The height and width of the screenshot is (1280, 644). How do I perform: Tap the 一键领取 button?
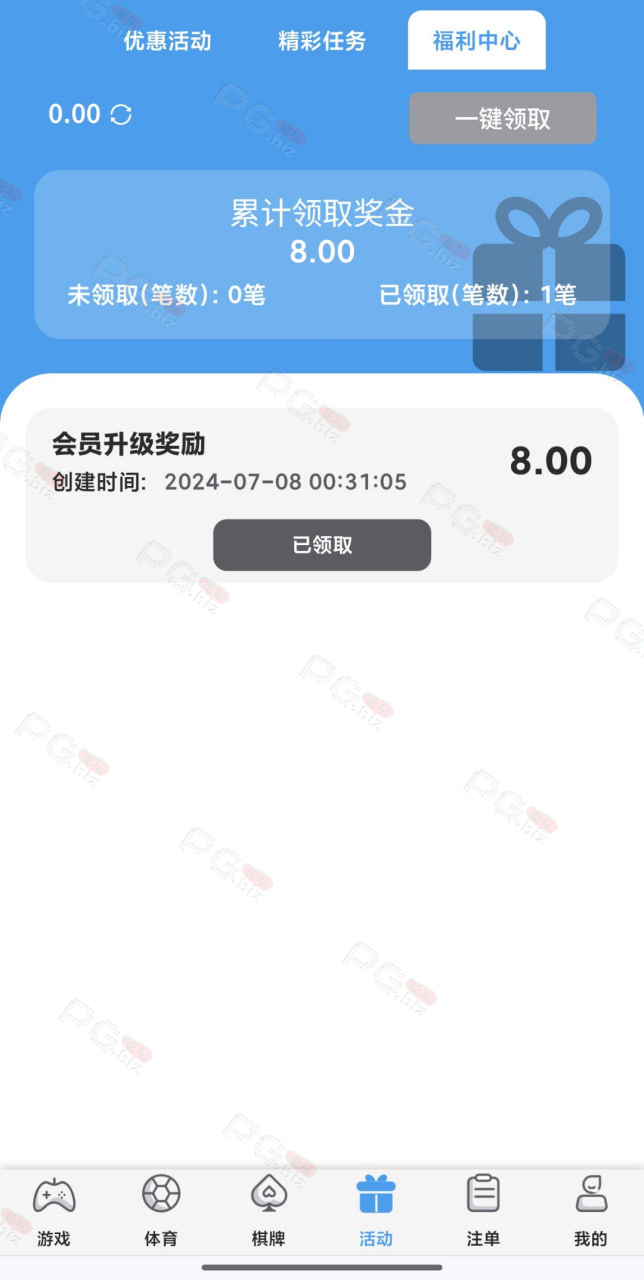503,119
